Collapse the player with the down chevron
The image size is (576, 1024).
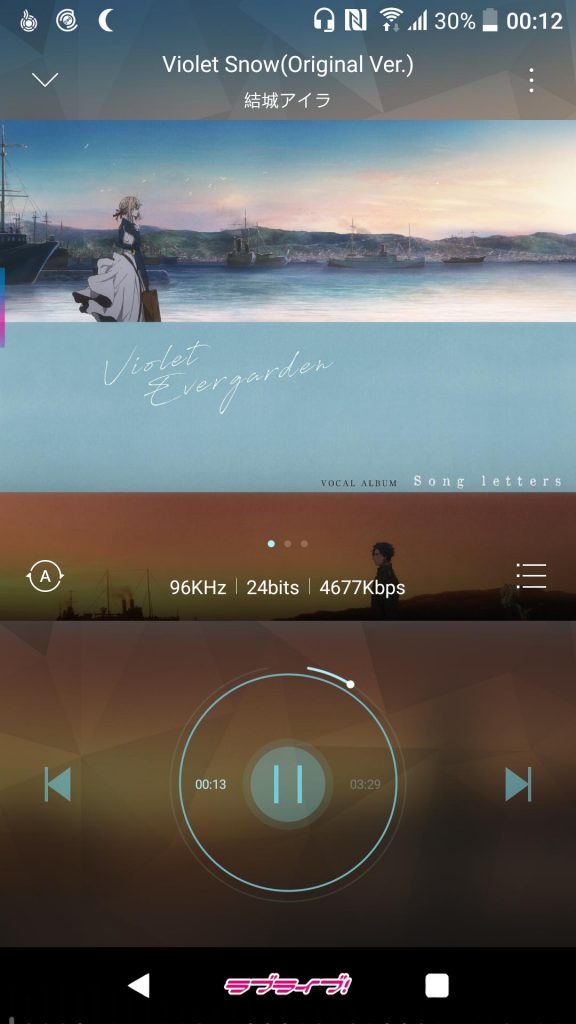coord(45,80)
